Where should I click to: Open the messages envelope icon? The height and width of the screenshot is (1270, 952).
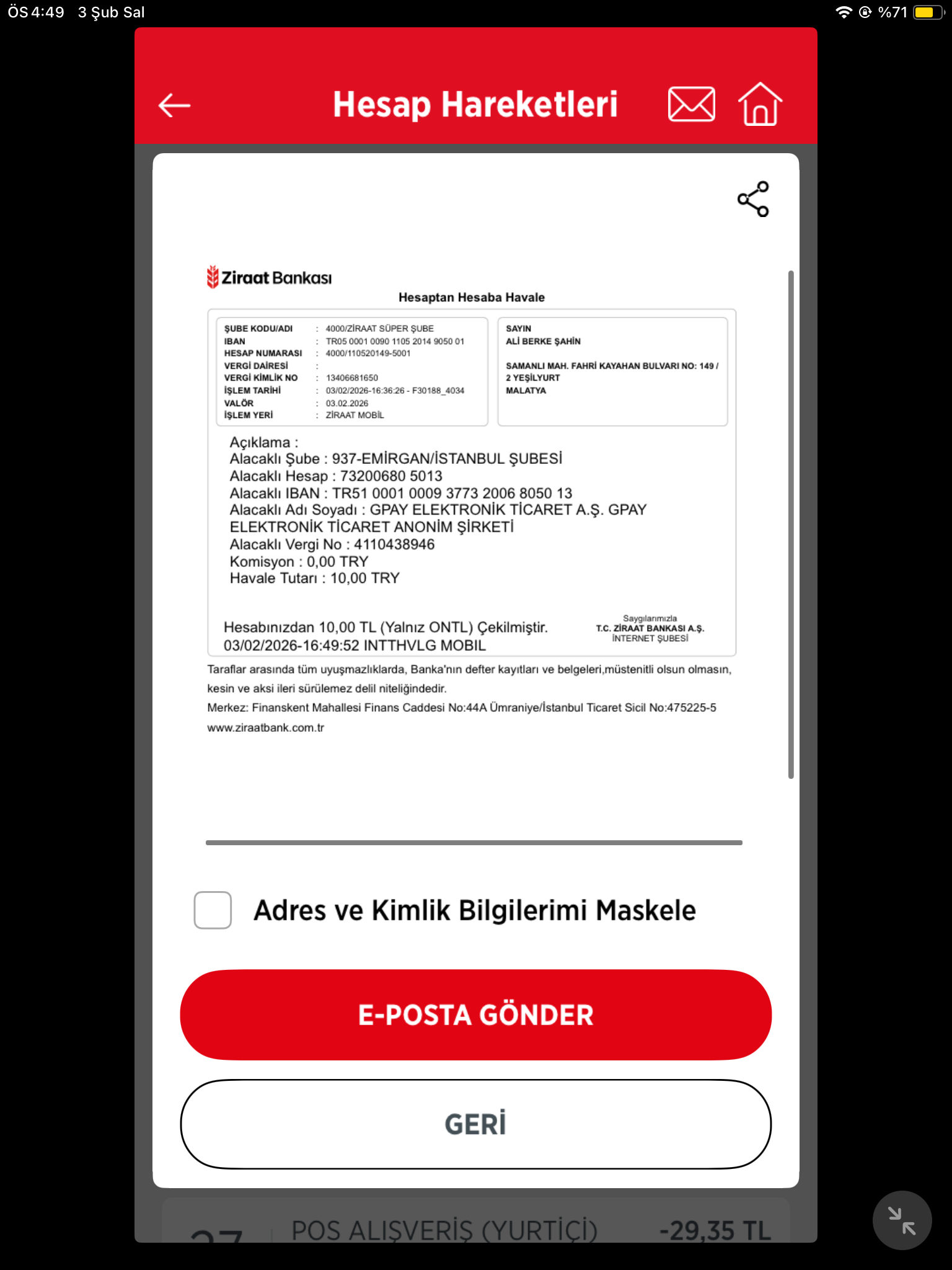691,104
